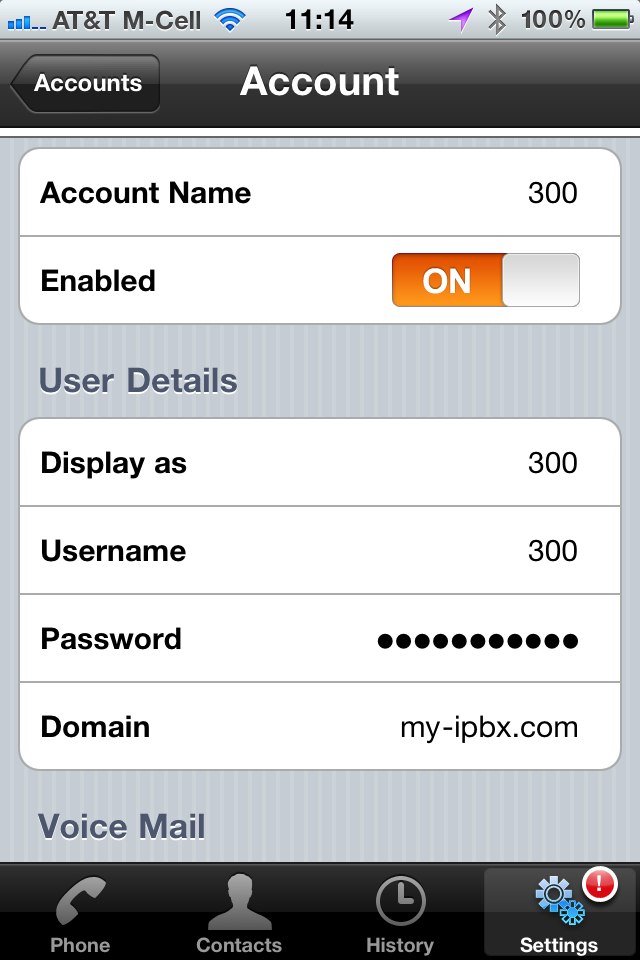The width and height of the screenshot is (640, 960).
Task: Go back to Accounts
Action: pyautogui.click(x=85, y=83)
